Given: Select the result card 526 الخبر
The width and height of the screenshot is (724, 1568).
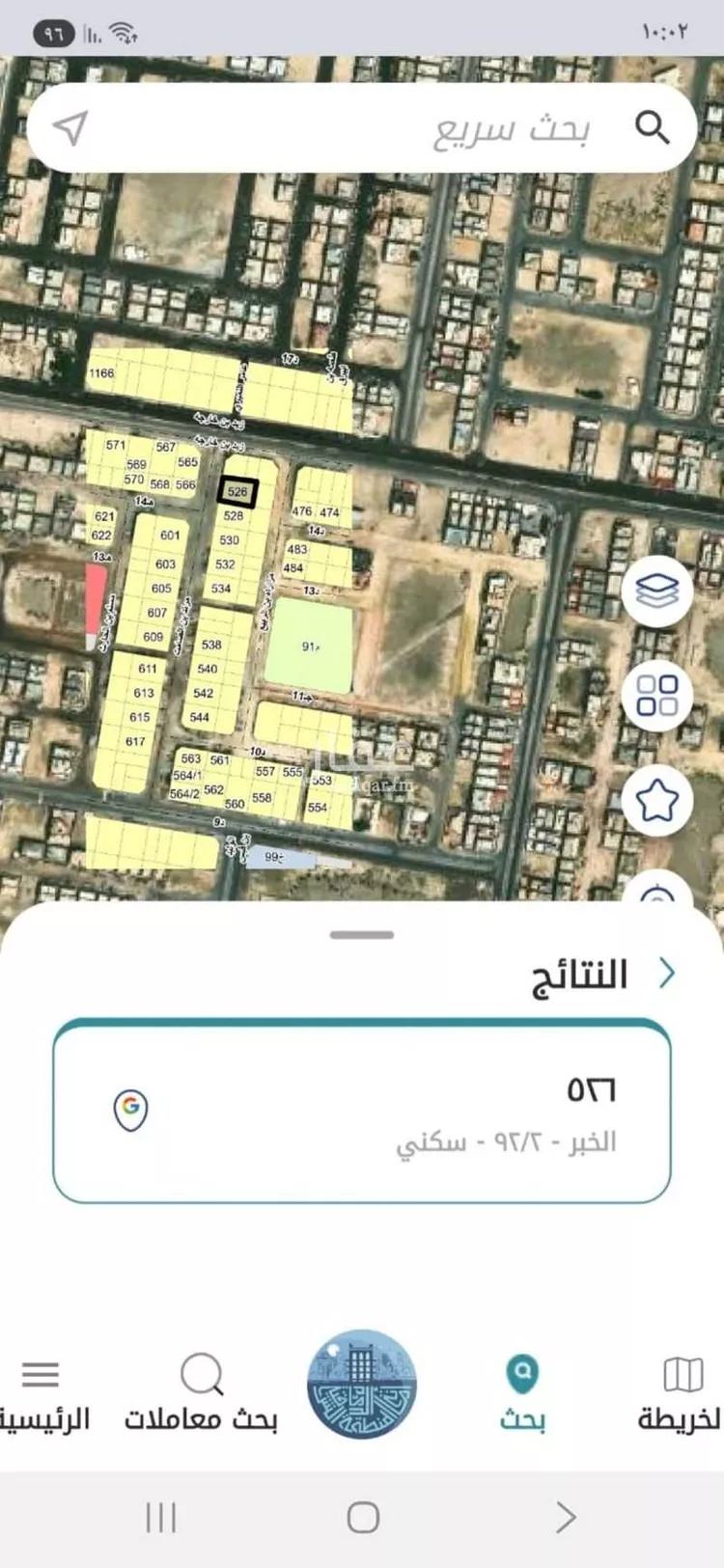Looking at the screenshot, I should [361, 1108].
